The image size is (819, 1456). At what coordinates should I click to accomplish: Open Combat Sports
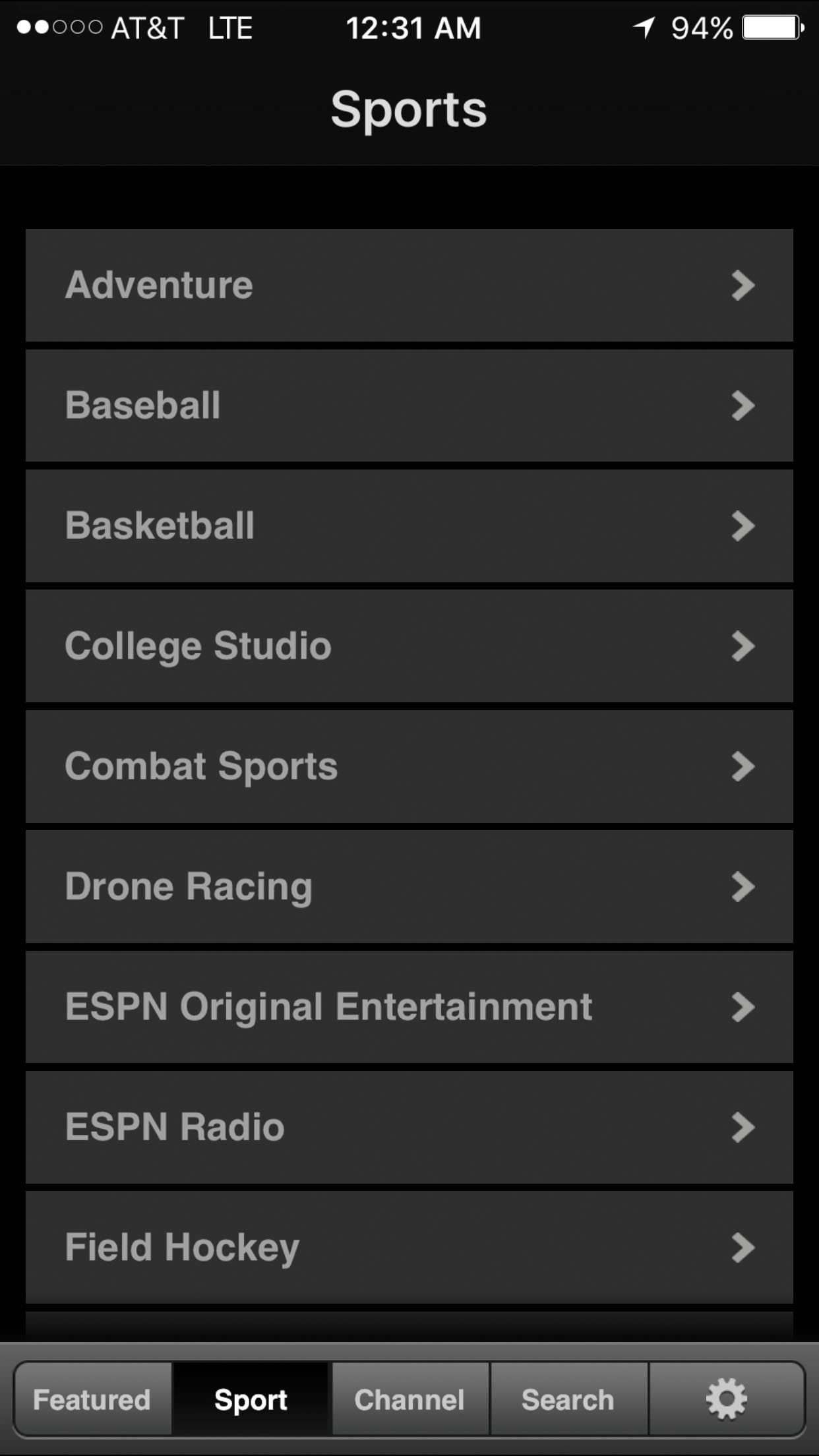(x=409, y=766)
